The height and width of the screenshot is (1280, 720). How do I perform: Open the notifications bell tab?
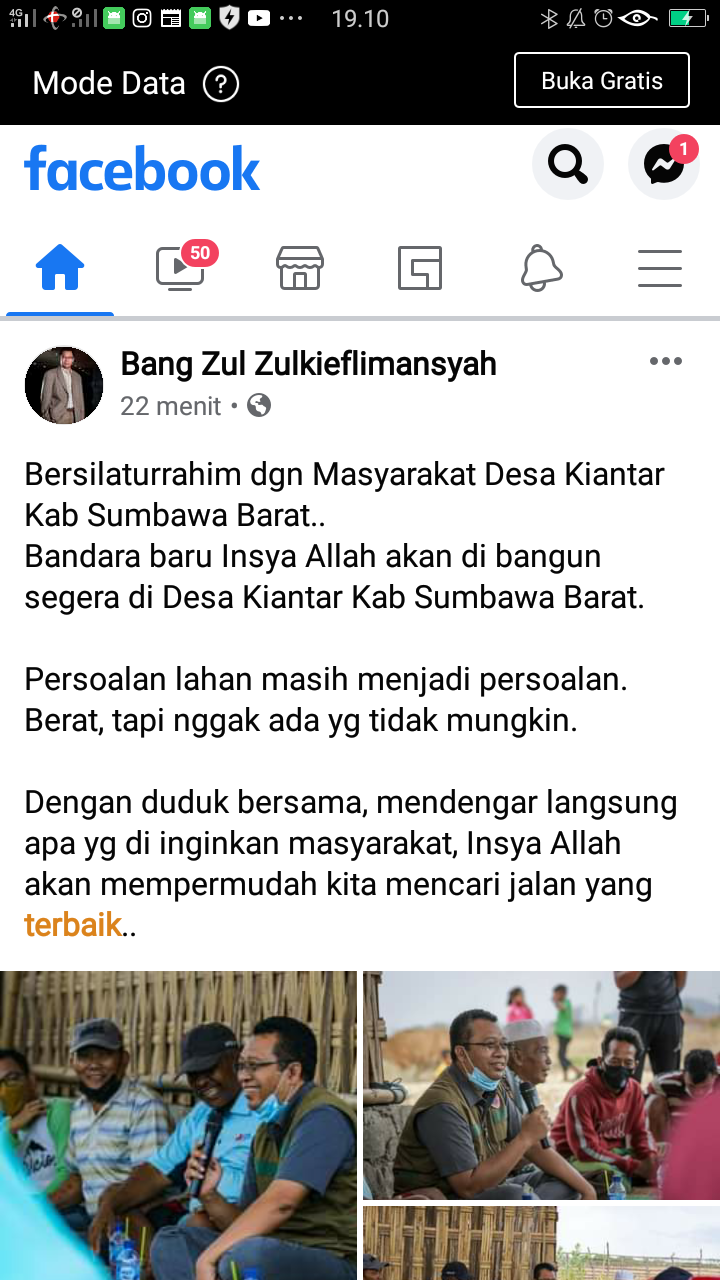(x=541, y=268)
